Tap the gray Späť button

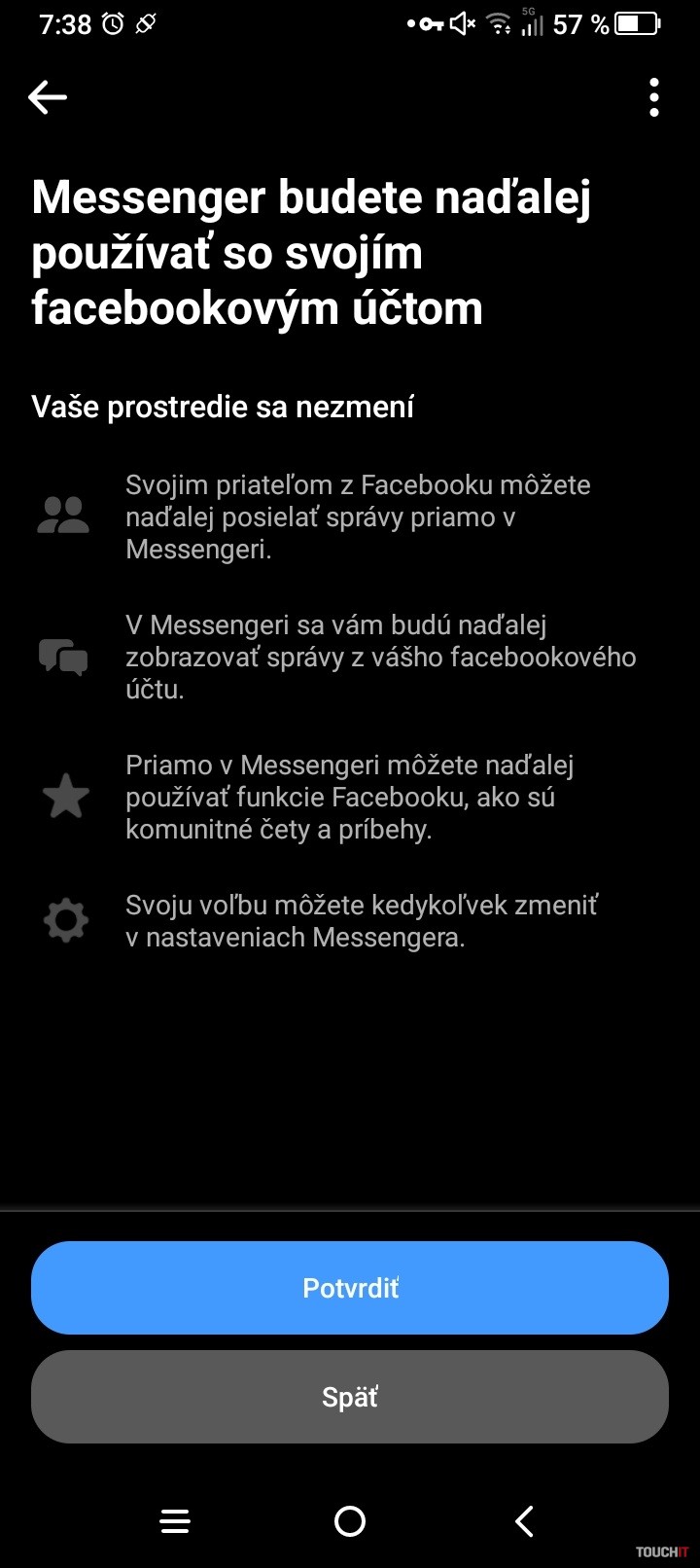click(x=350, y=1396)
